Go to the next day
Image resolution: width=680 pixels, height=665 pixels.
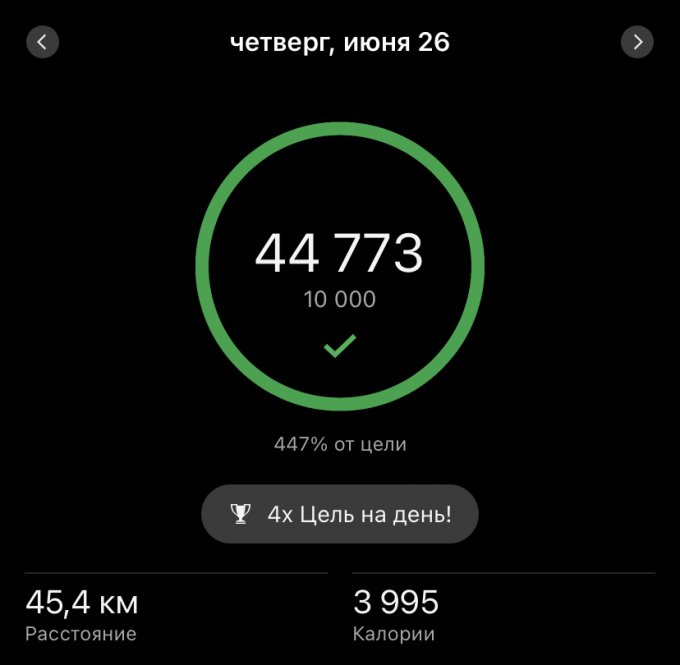tap(637, 42)
